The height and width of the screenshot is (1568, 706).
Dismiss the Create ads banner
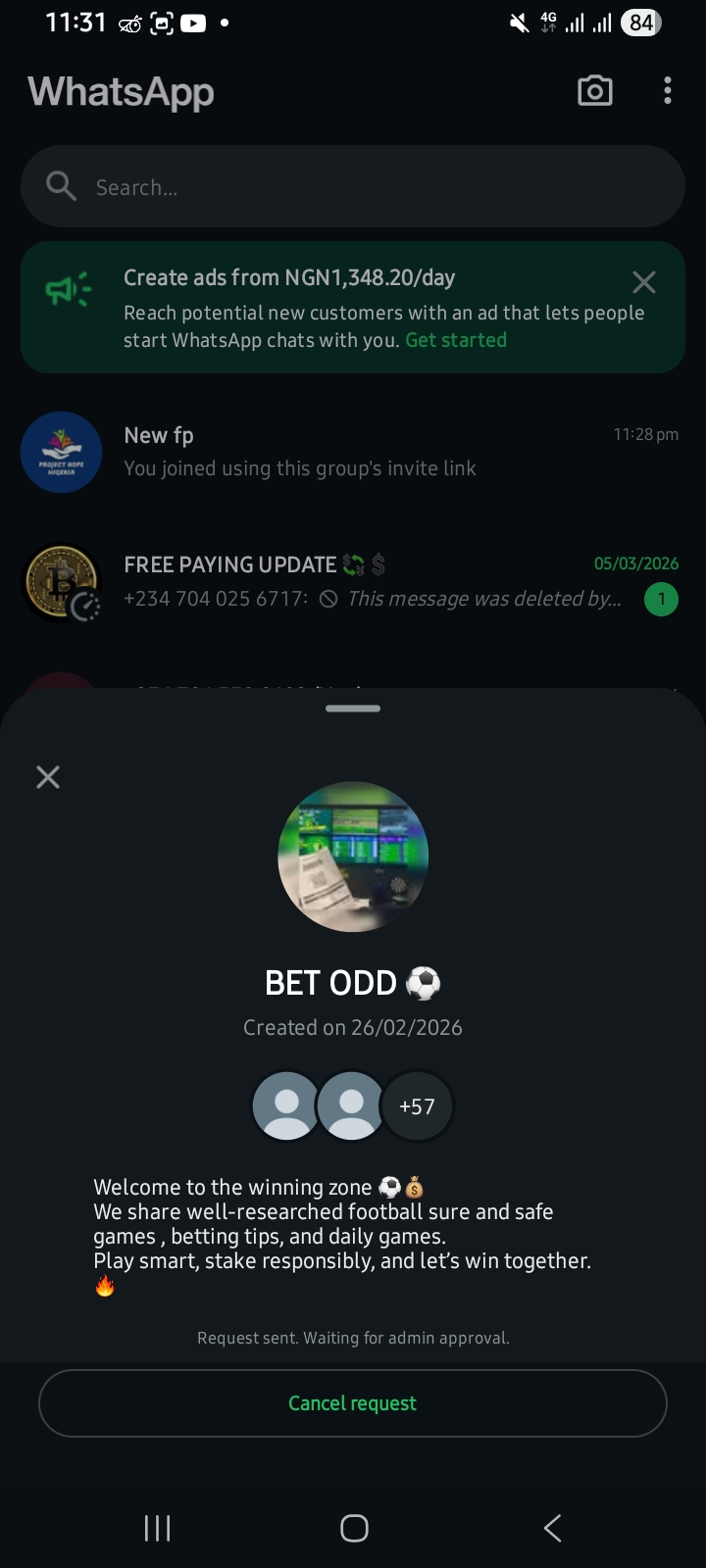[x=644, y=283]
